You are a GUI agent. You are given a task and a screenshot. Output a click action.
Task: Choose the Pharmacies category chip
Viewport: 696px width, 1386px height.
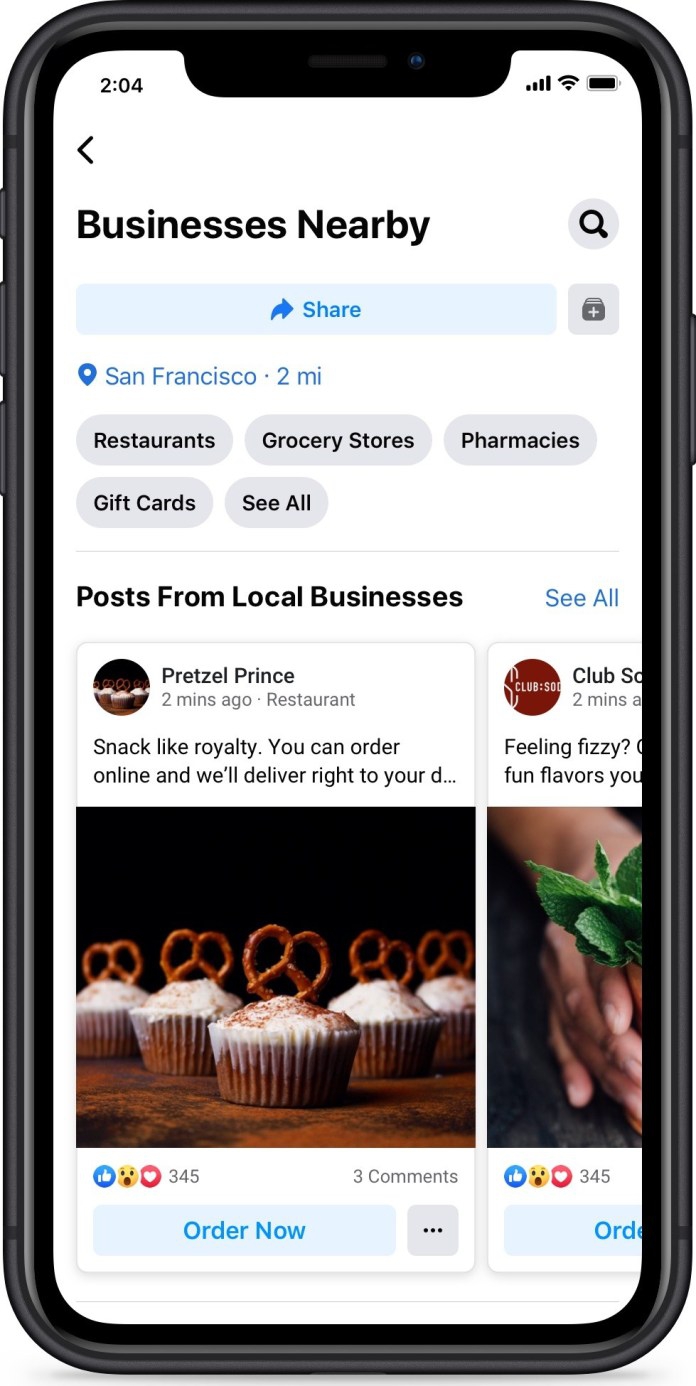click(x=520, y=441)
